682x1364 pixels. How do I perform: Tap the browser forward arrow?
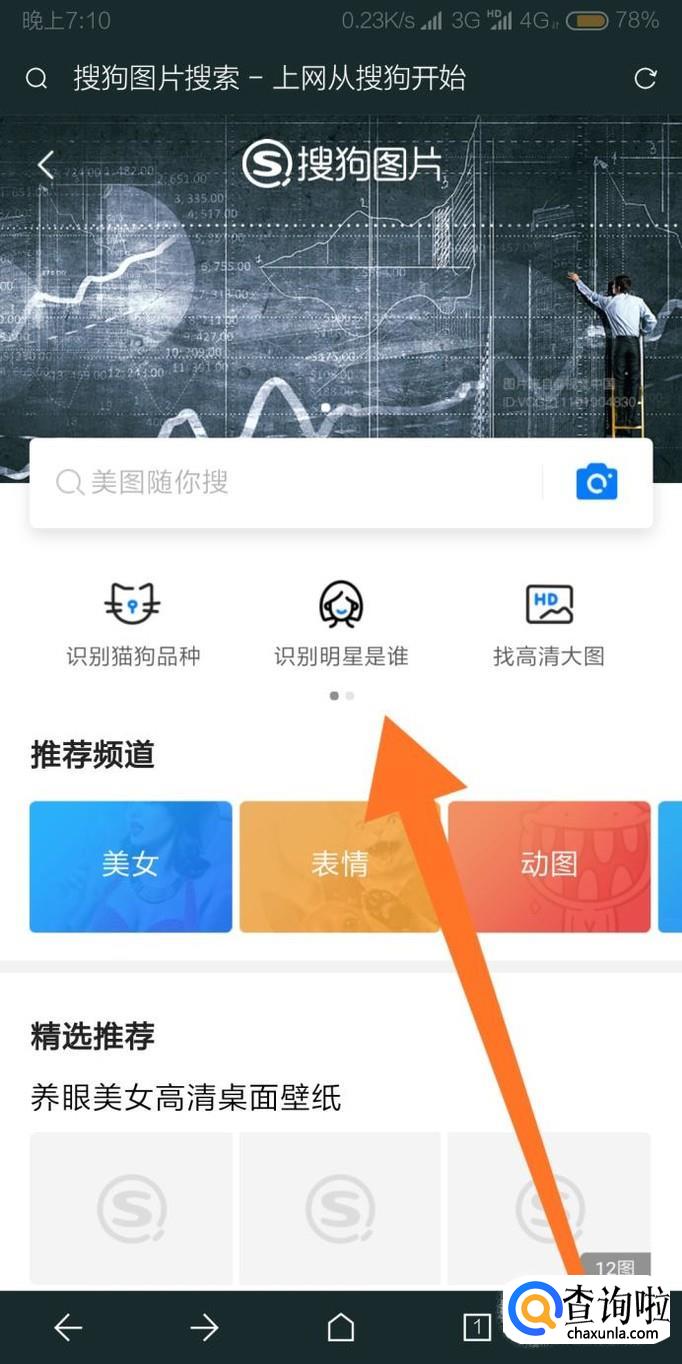click(x=204, y=1327)
